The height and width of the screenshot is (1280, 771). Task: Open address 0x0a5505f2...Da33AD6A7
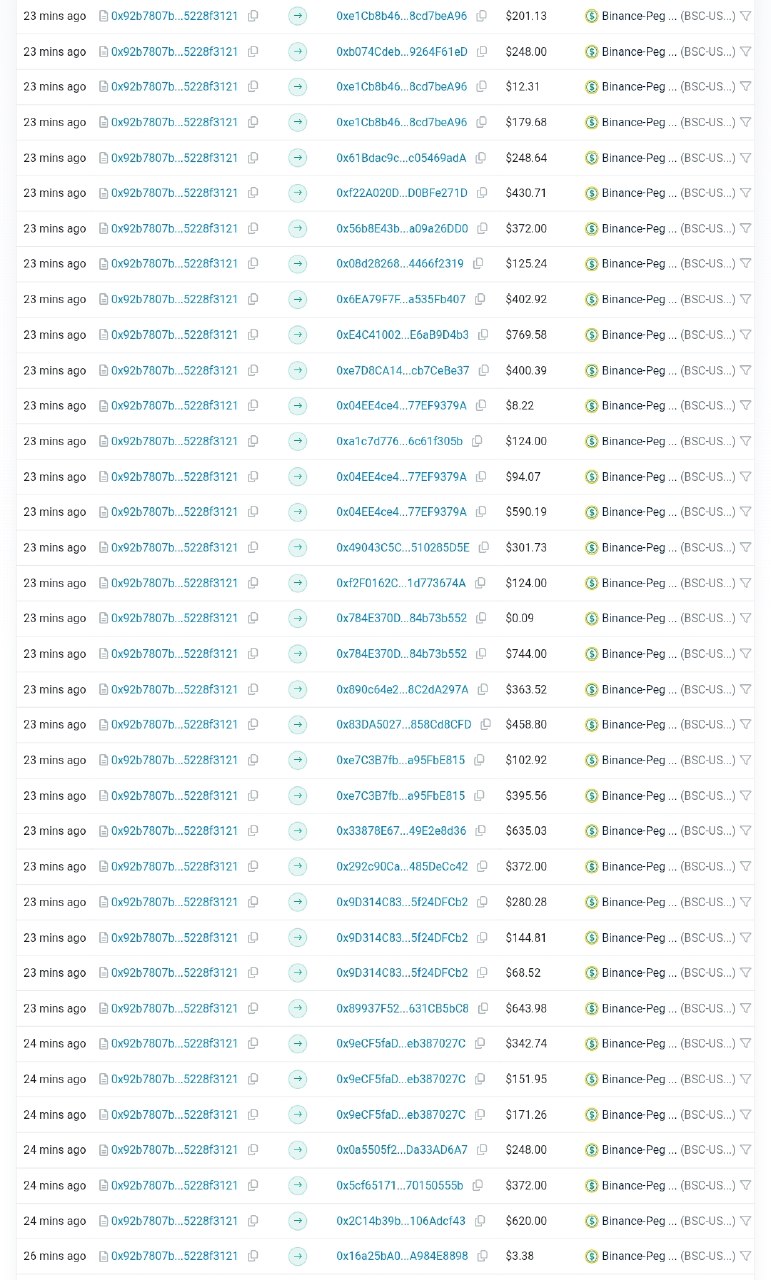pyautogui.click(x=401, y=1150)
